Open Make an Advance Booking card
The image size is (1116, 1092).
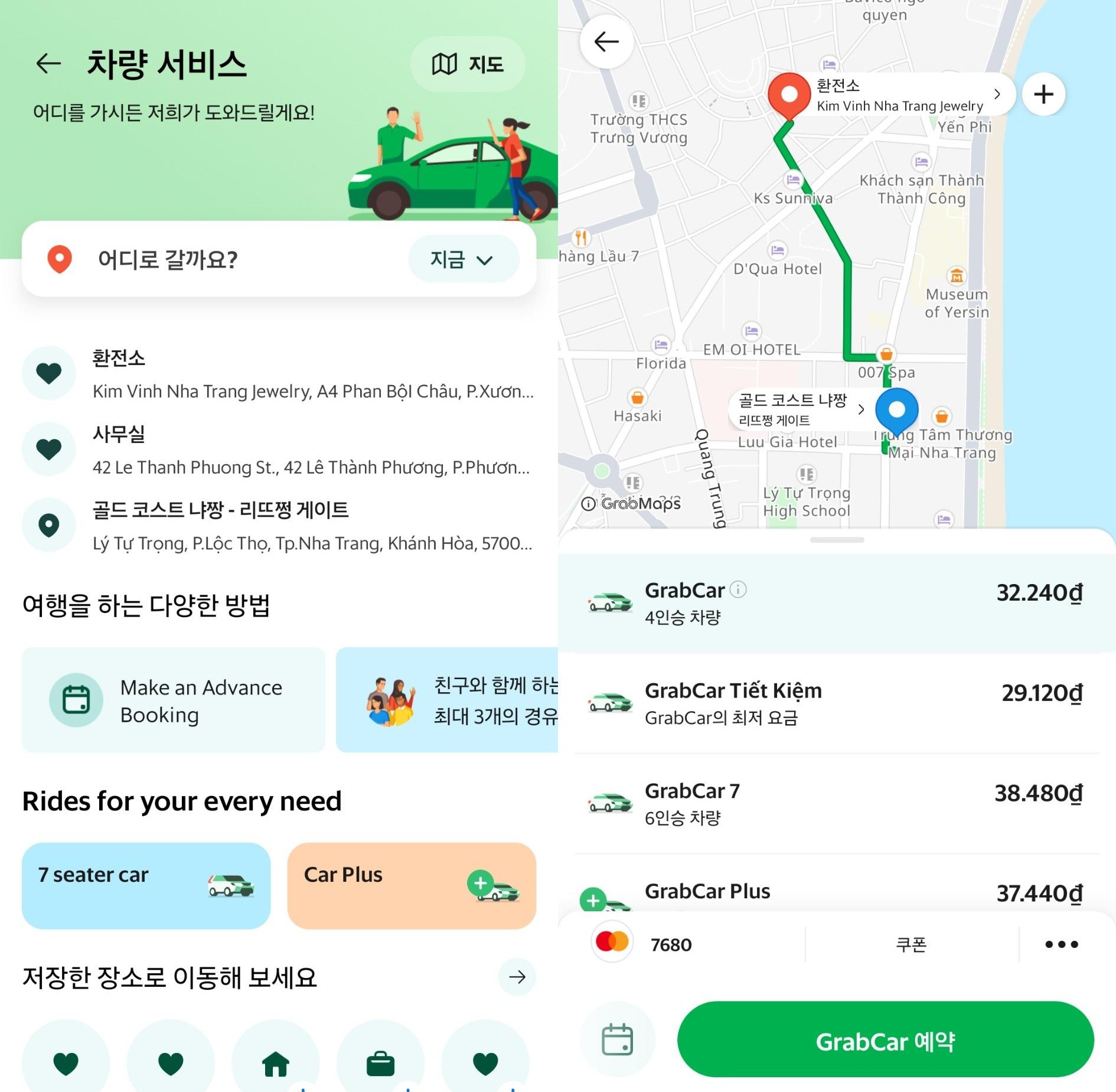(x=174, y=700)
